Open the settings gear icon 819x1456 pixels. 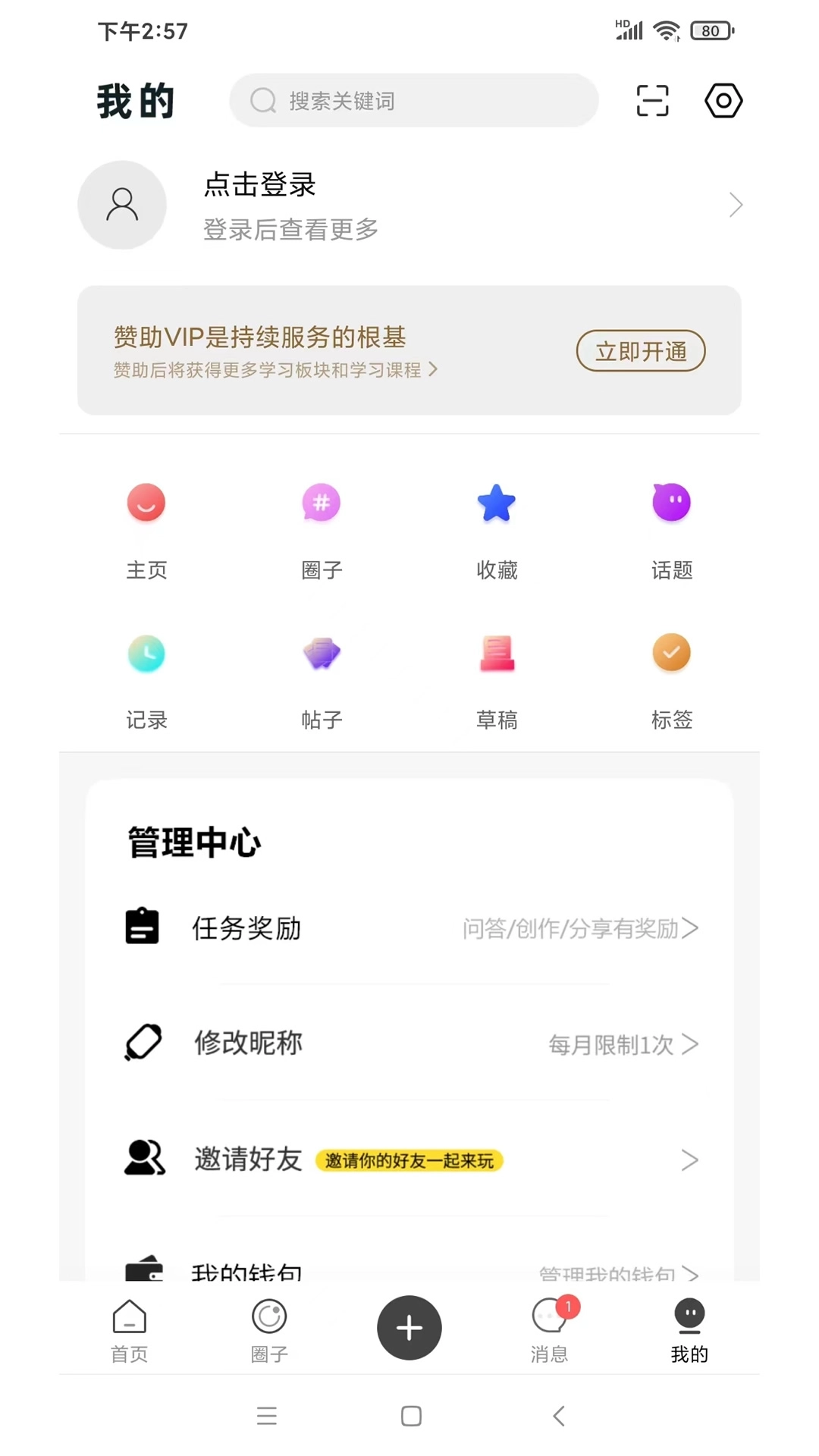pos(723,100)
